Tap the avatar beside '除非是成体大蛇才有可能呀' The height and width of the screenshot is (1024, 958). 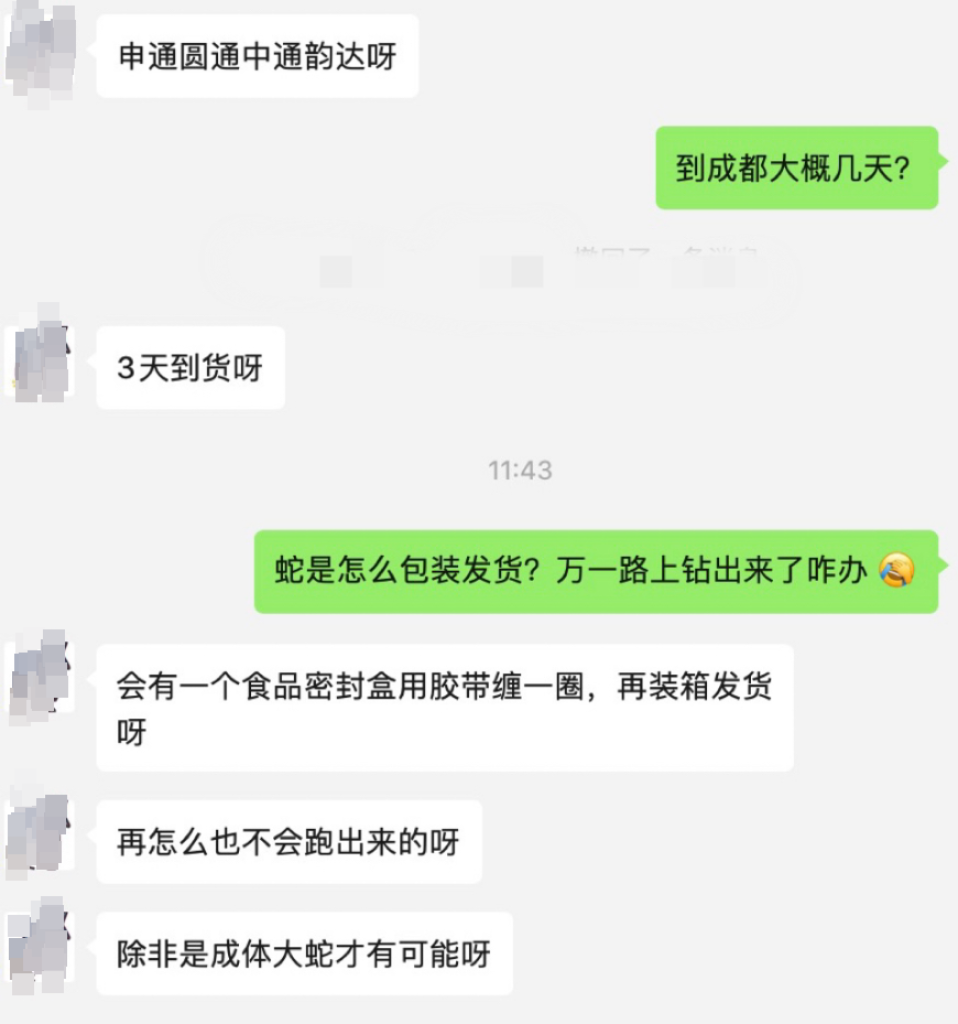click(x=40, y=946)
